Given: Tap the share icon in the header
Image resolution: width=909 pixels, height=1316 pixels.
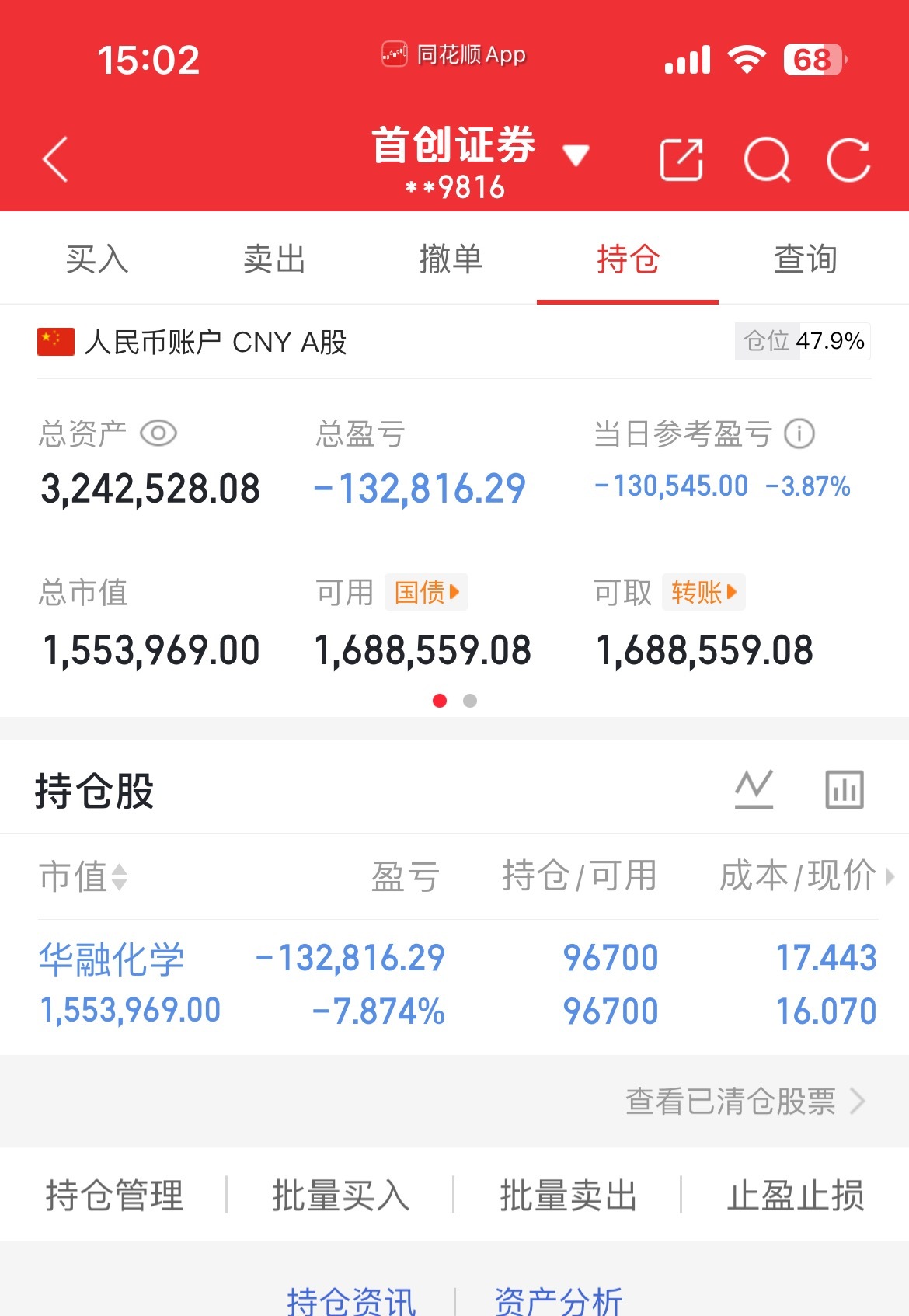Looking at the screenshot, I should 681,160.
